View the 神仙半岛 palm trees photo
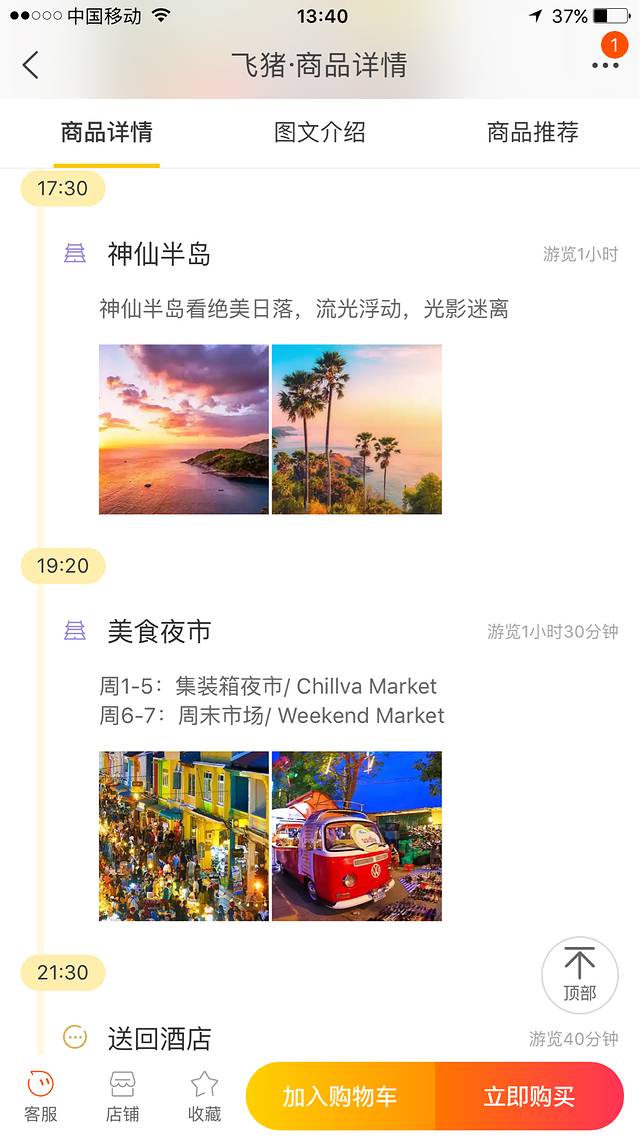The width and height of the screenshot is (640, 1137). pyautogui.click(x=357, y=430)
